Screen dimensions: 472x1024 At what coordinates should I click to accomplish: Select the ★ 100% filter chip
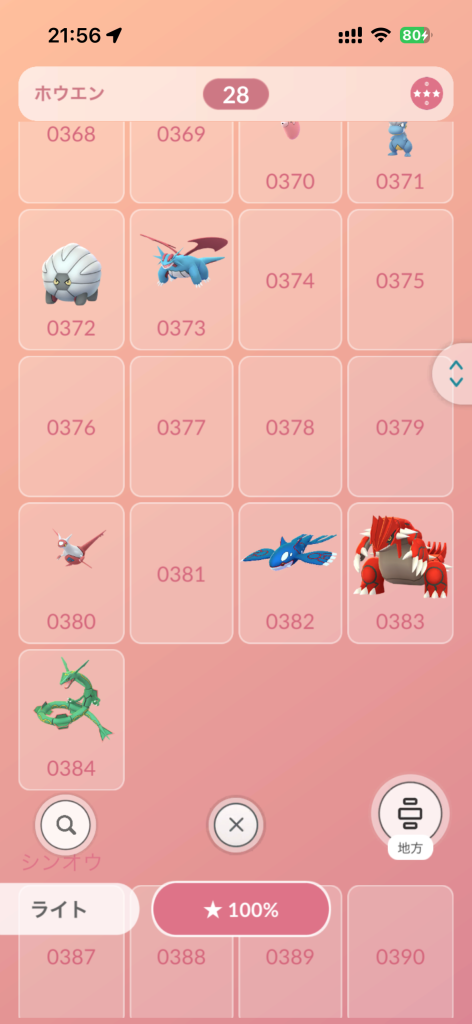241,909
